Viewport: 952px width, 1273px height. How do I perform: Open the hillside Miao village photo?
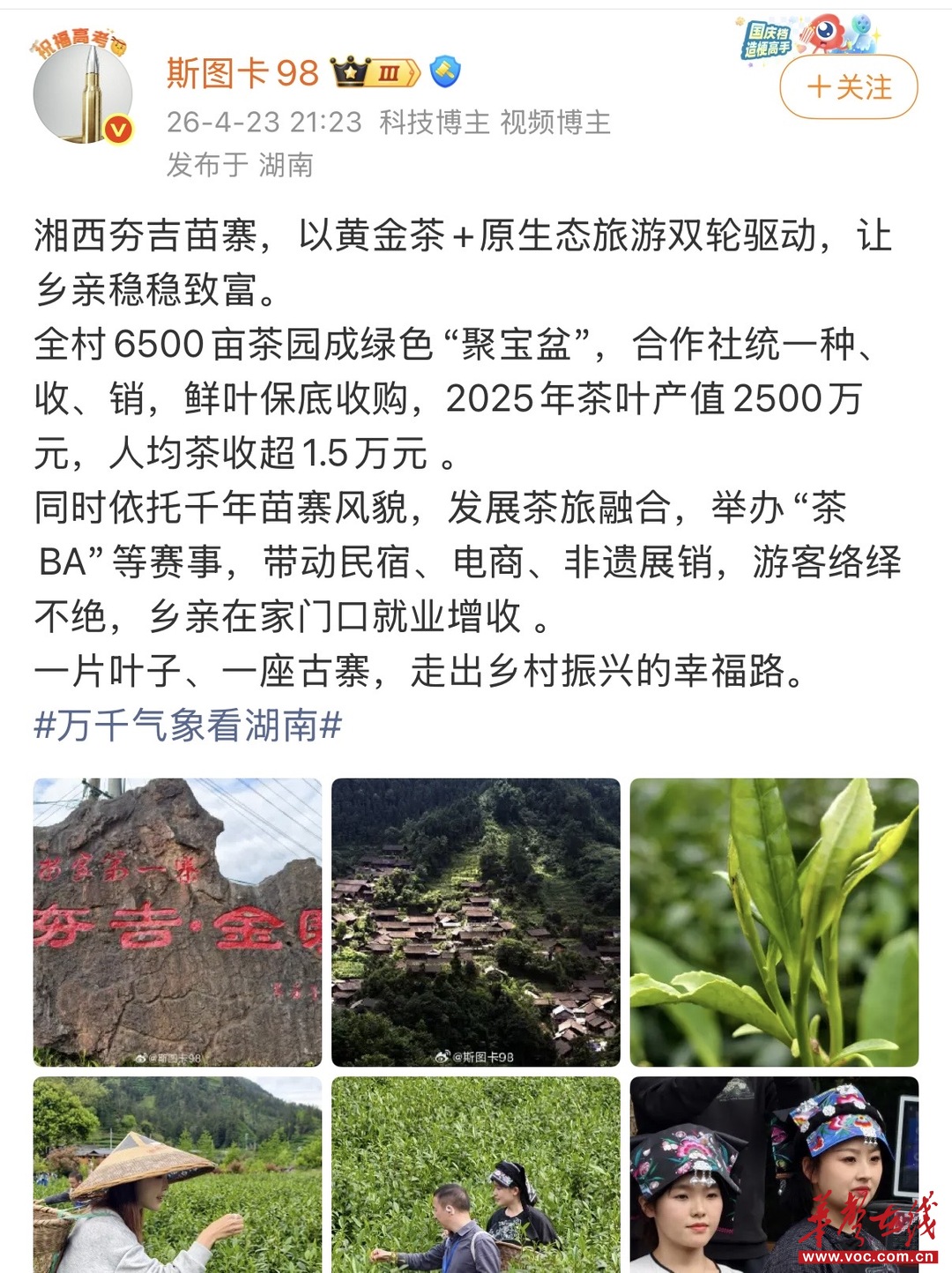point(476,922)
